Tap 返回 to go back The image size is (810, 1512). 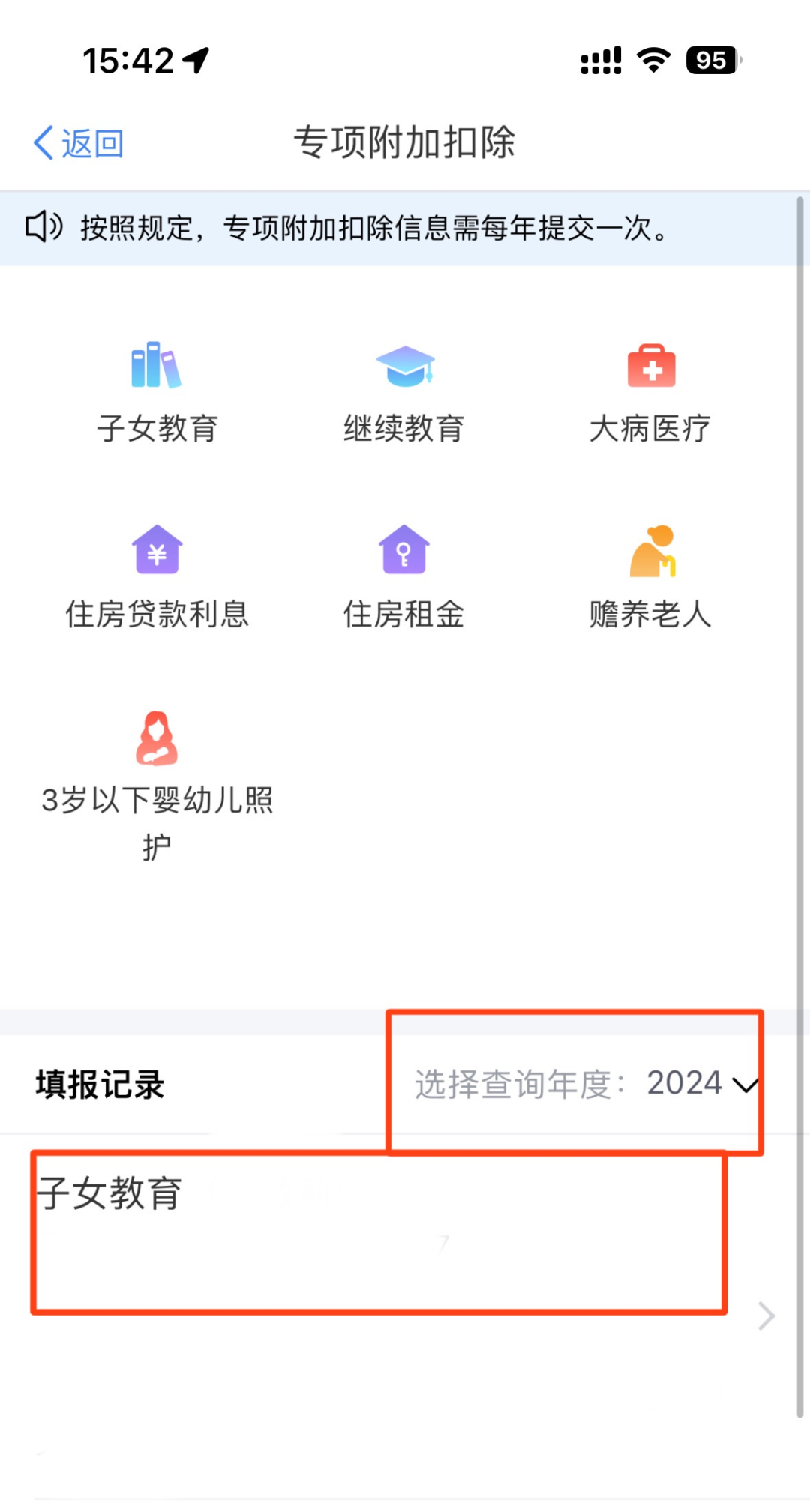click(76, 142)
